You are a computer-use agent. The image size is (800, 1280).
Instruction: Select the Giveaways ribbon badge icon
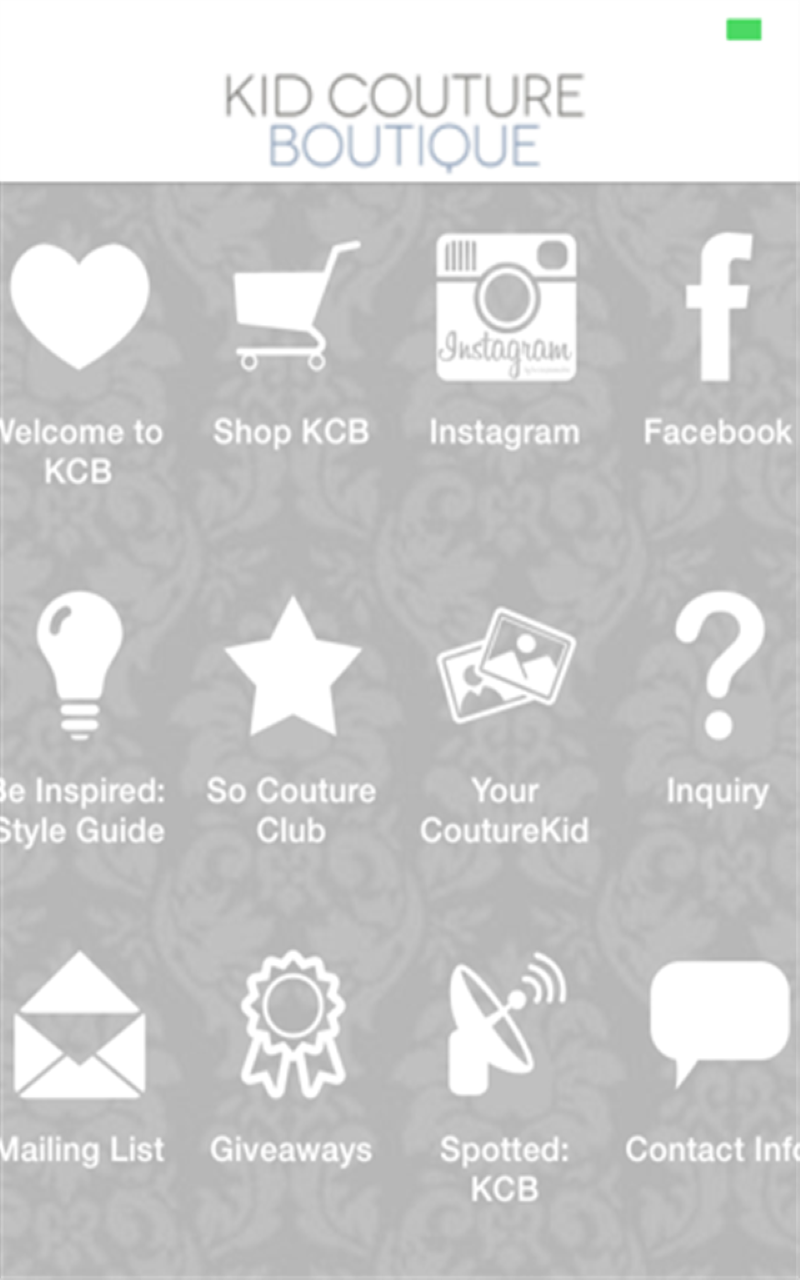click(x=292, y=1022)
